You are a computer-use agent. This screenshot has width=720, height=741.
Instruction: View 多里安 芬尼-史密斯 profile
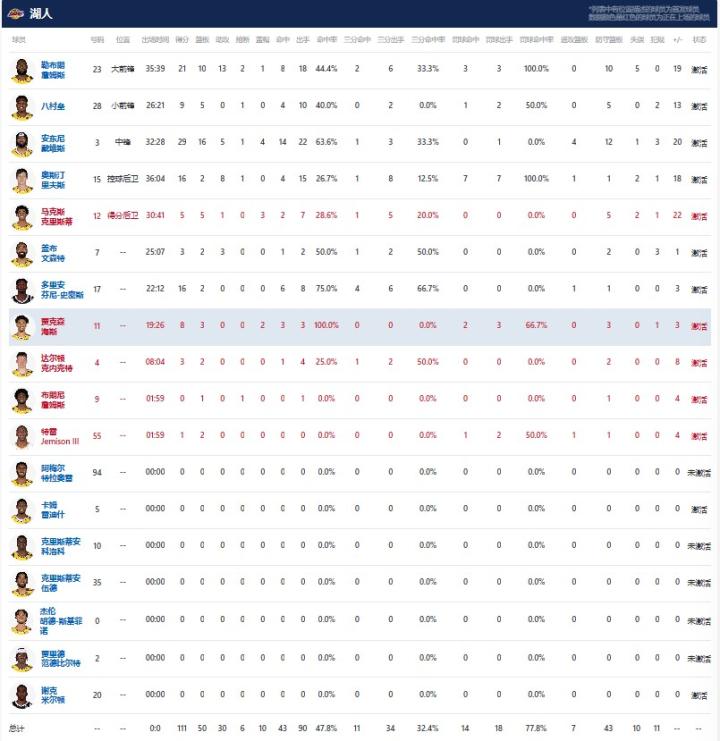coord(60,290)
